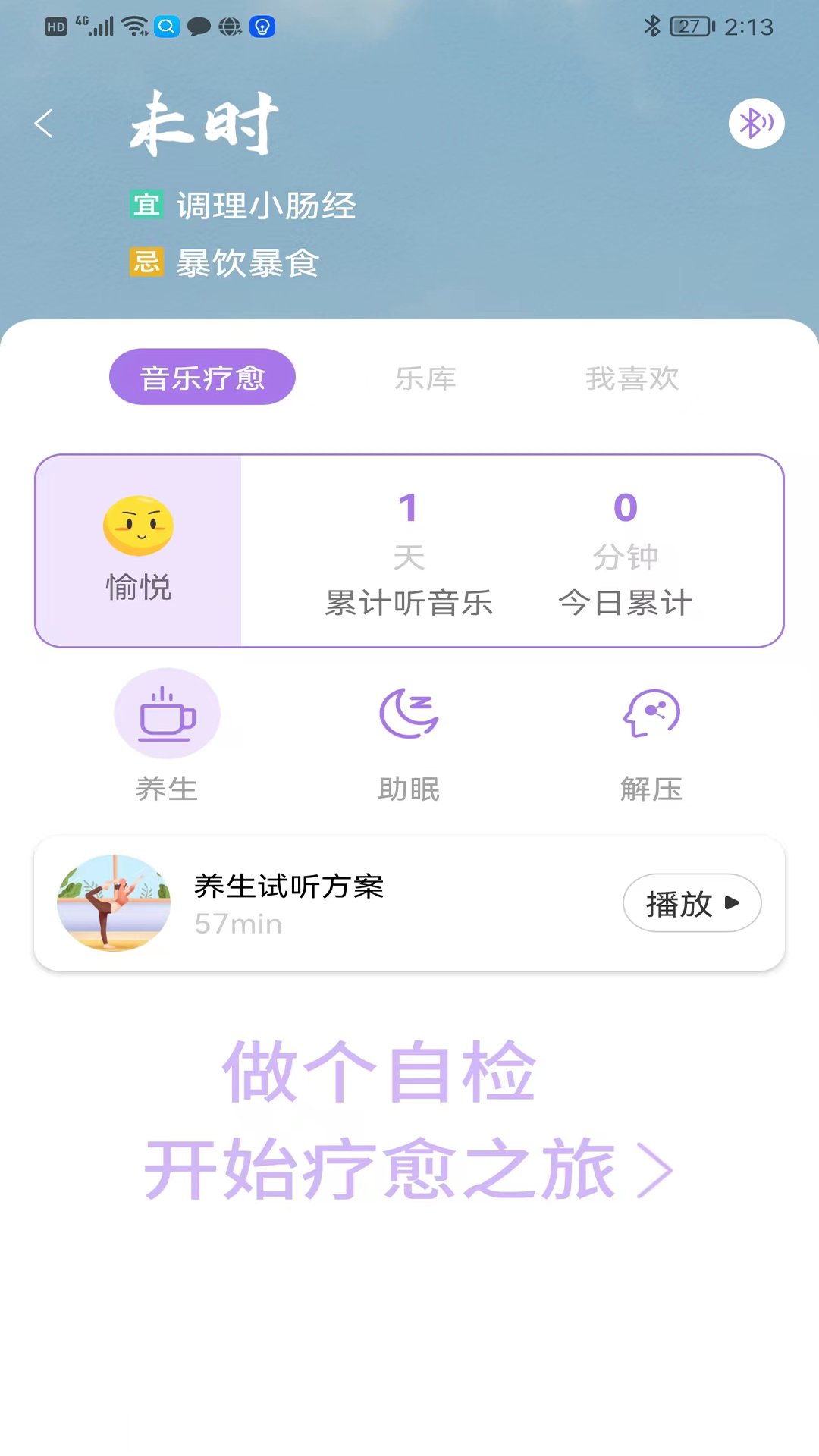Select the 养生 coffee cup icon
This screenshot has width=819, height=1456.
(167, 713)
